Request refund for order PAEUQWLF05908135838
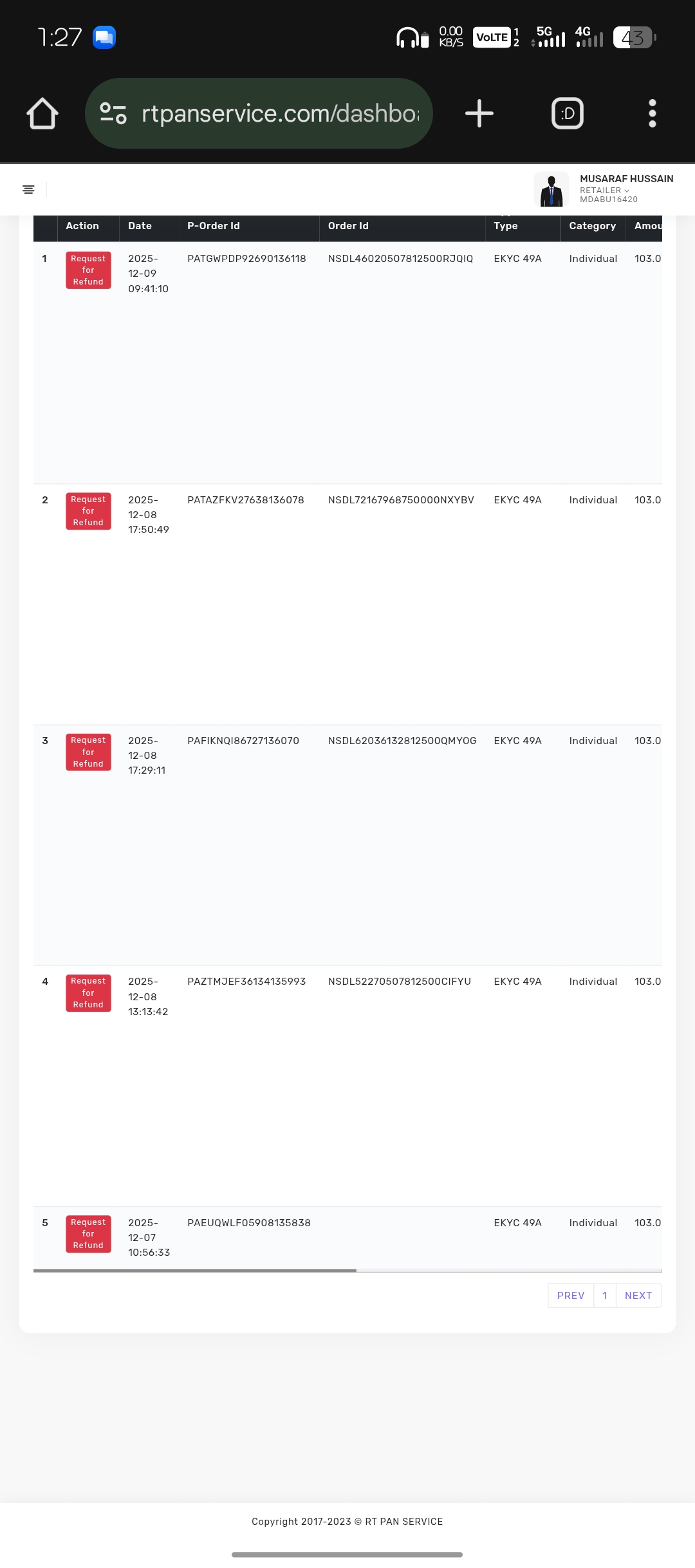This screenshot has height=1568, width=695. (x=88, y=1234)
